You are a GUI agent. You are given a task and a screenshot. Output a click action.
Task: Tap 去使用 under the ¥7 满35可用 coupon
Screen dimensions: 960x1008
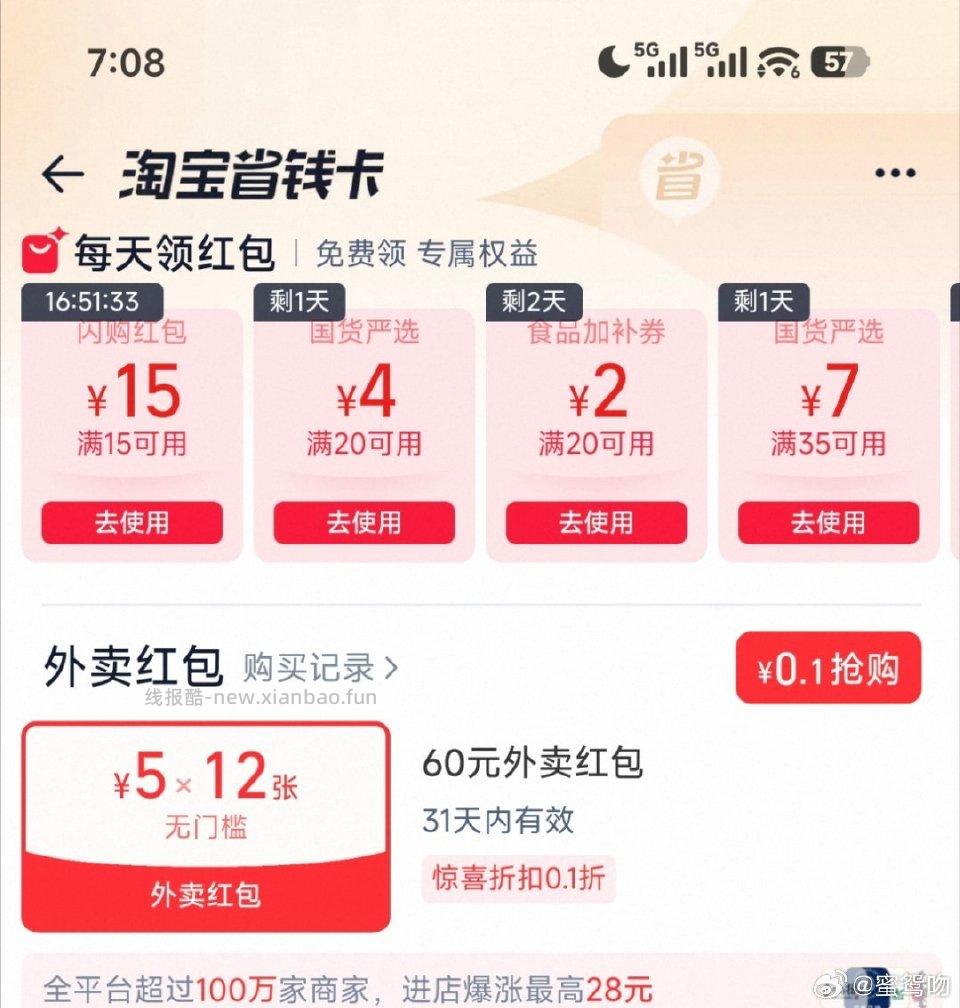tap(829, 522)
